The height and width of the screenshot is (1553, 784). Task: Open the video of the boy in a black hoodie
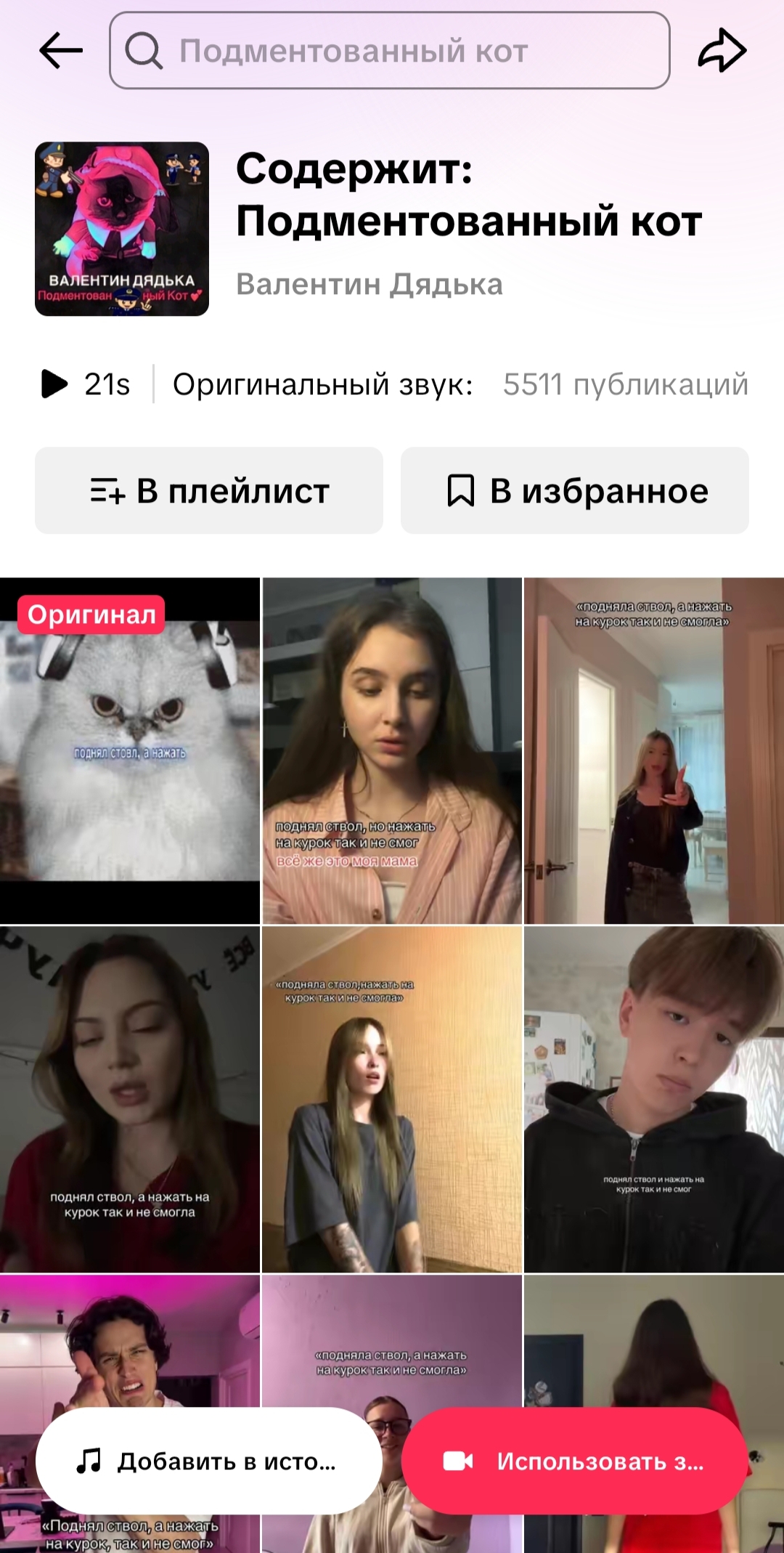click(654, 1100)
